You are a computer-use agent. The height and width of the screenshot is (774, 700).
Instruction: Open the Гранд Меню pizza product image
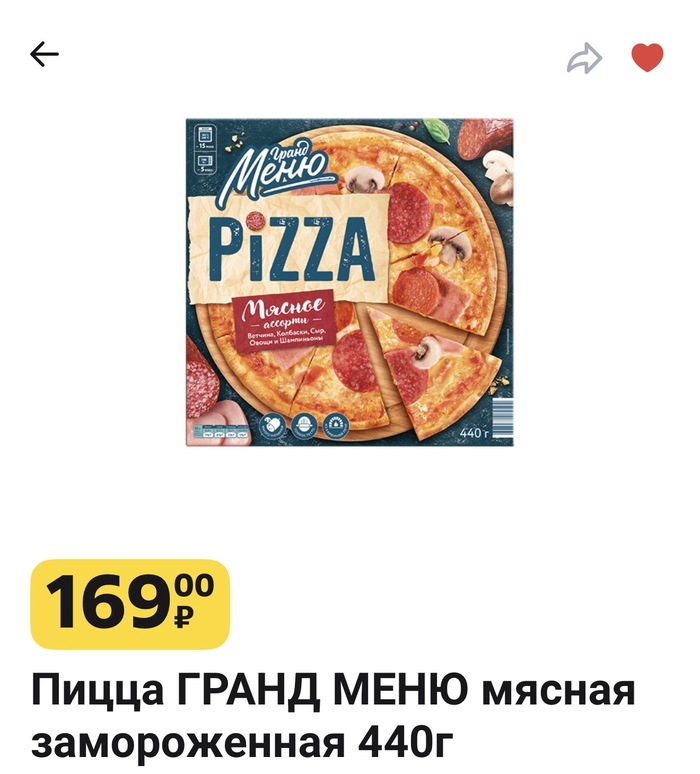(x=349, y=282)
